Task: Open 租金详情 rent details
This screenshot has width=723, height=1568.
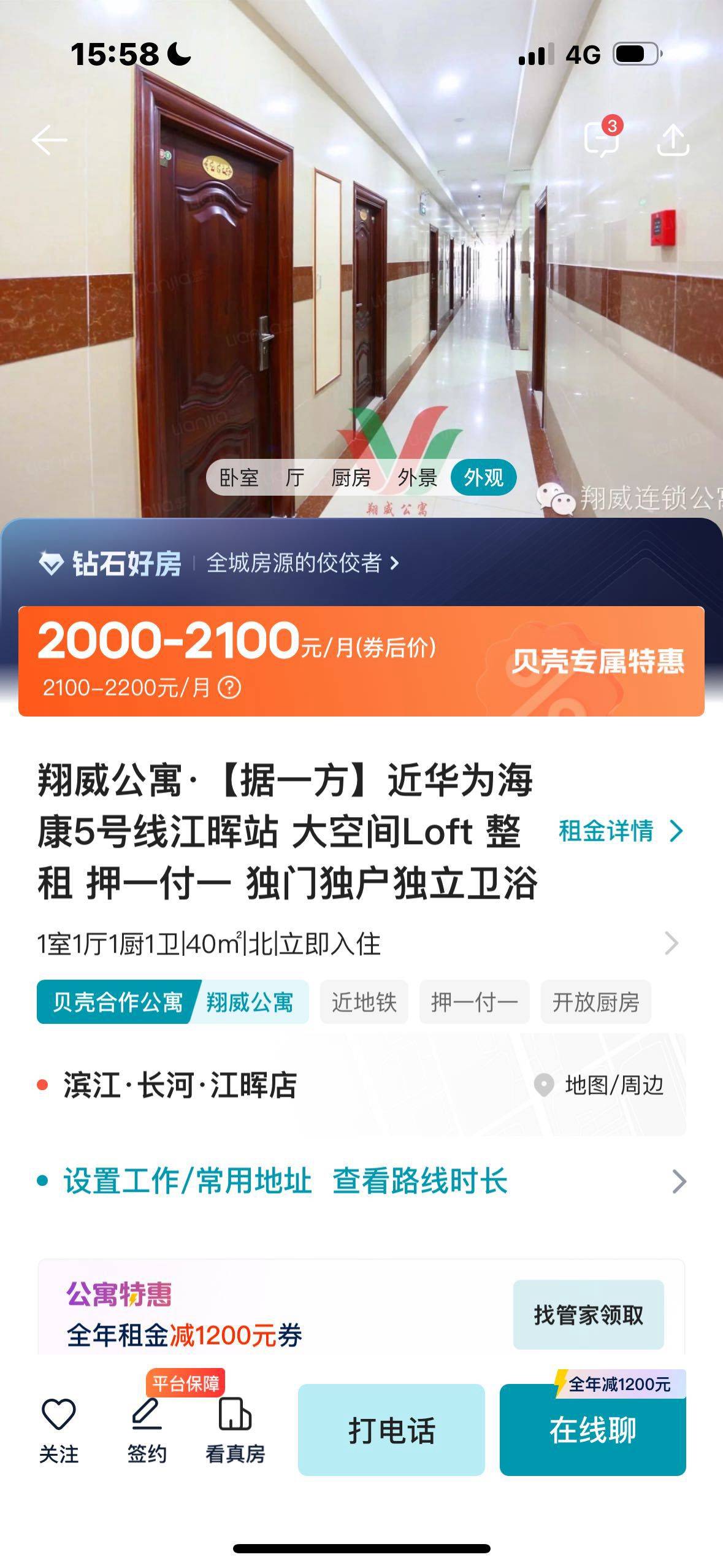Action: (619, 831)
